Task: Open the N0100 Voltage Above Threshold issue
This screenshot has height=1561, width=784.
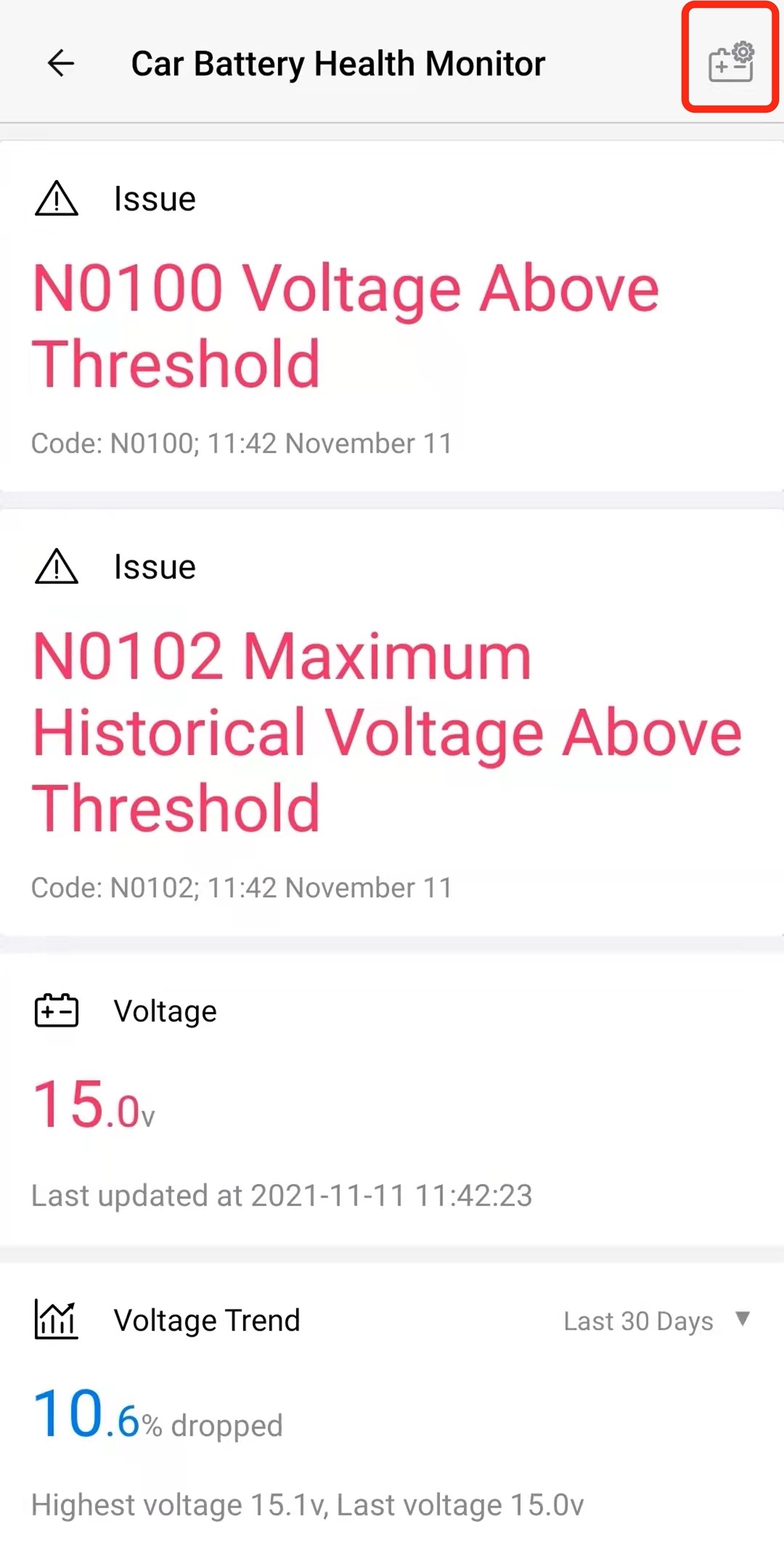Action: click(x=392, y=316)
